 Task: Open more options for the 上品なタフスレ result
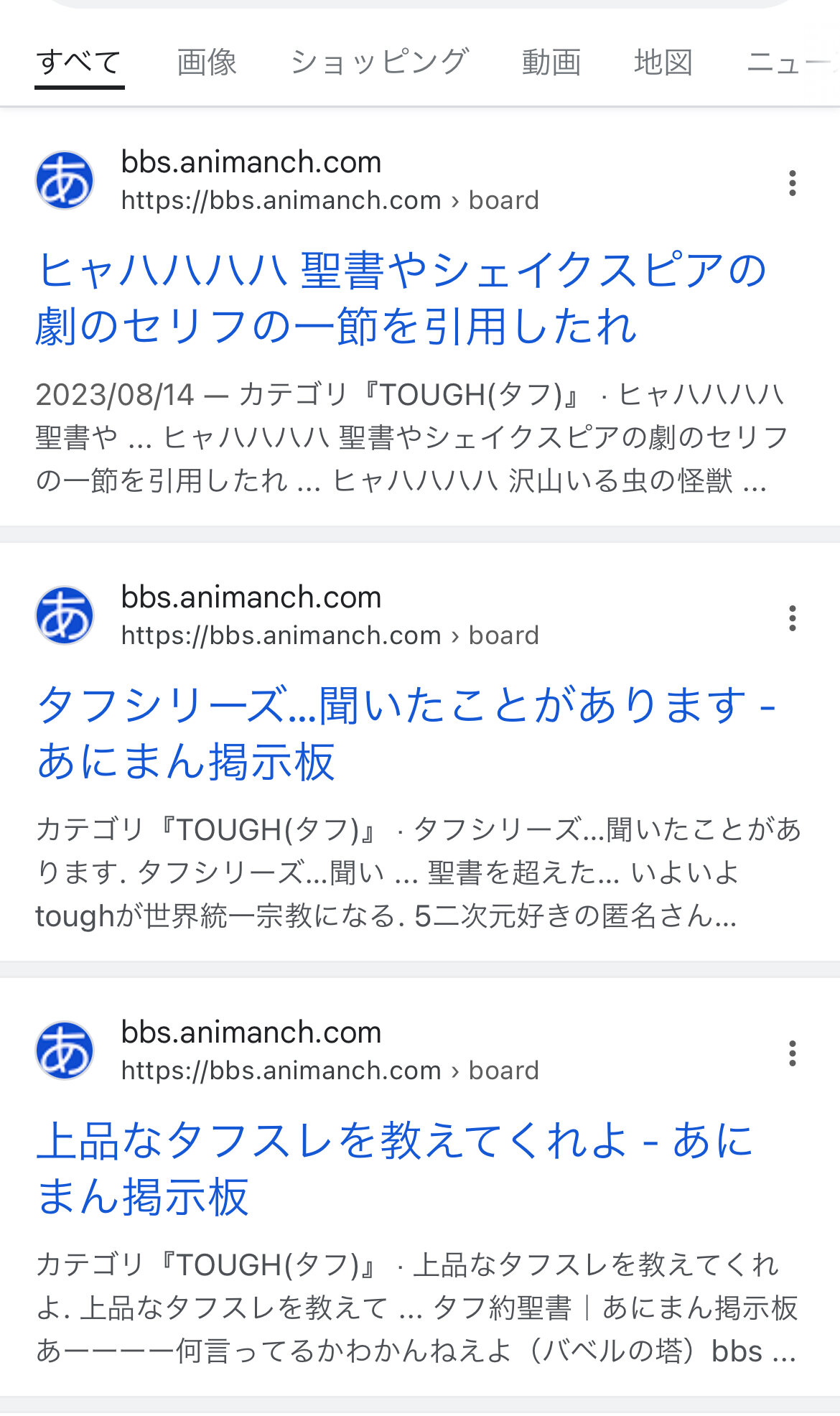coord(793,1053)
